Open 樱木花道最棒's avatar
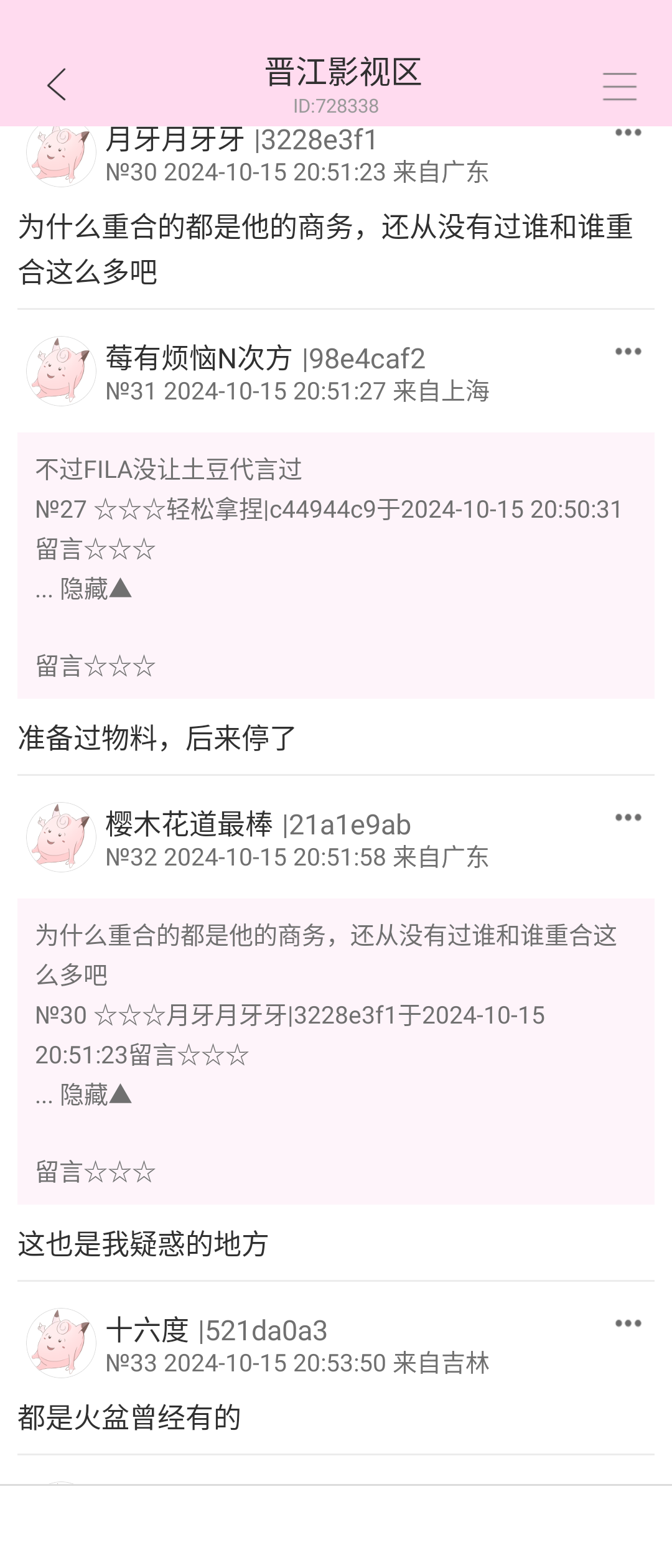This screenshot has height=1568, width=672. coord(61,838)
